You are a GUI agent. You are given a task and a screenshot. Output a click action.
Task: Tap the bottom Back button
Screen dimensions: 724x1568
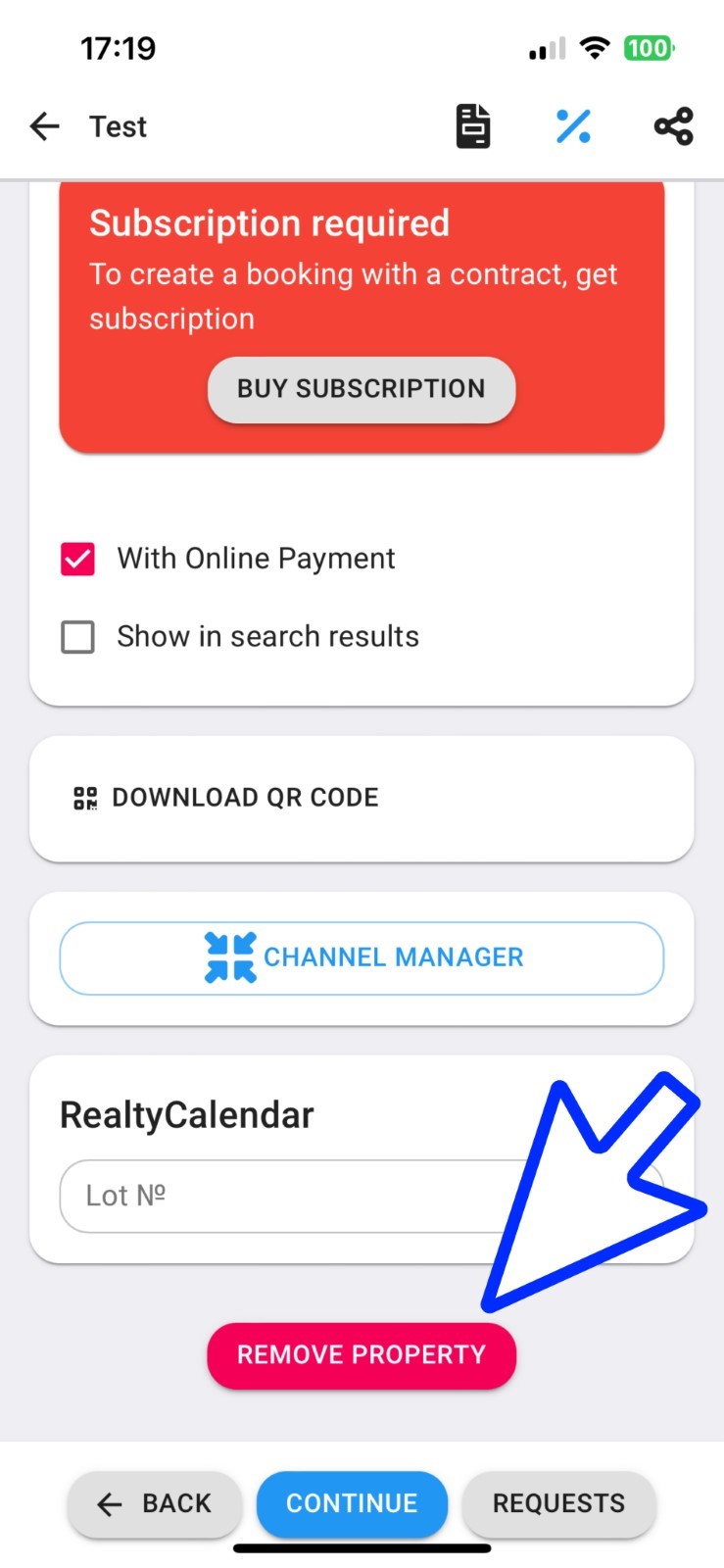155,1503
